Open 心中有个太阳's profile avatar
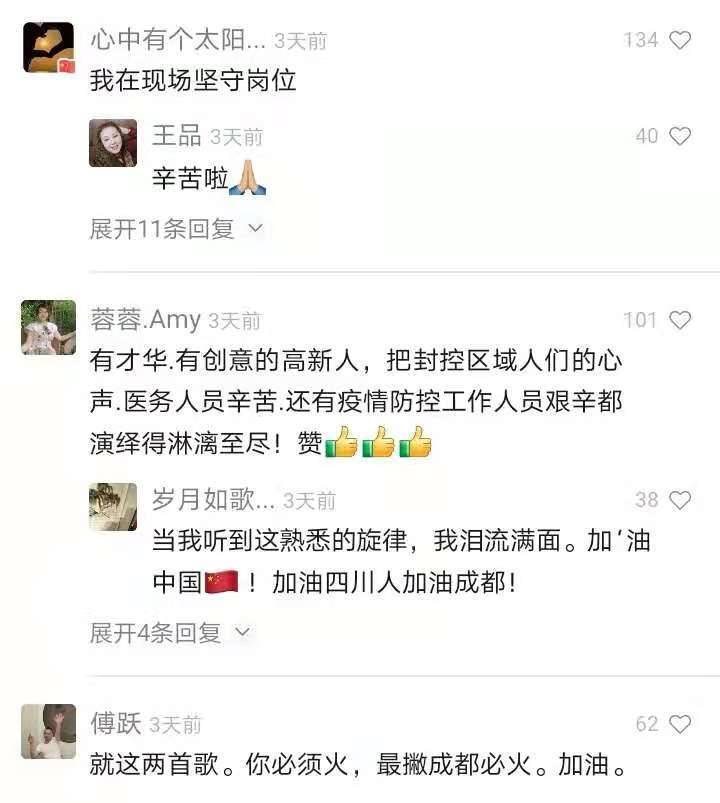This screenshot has height=803, width=720. pyautogui.click(x=48, y=47)
